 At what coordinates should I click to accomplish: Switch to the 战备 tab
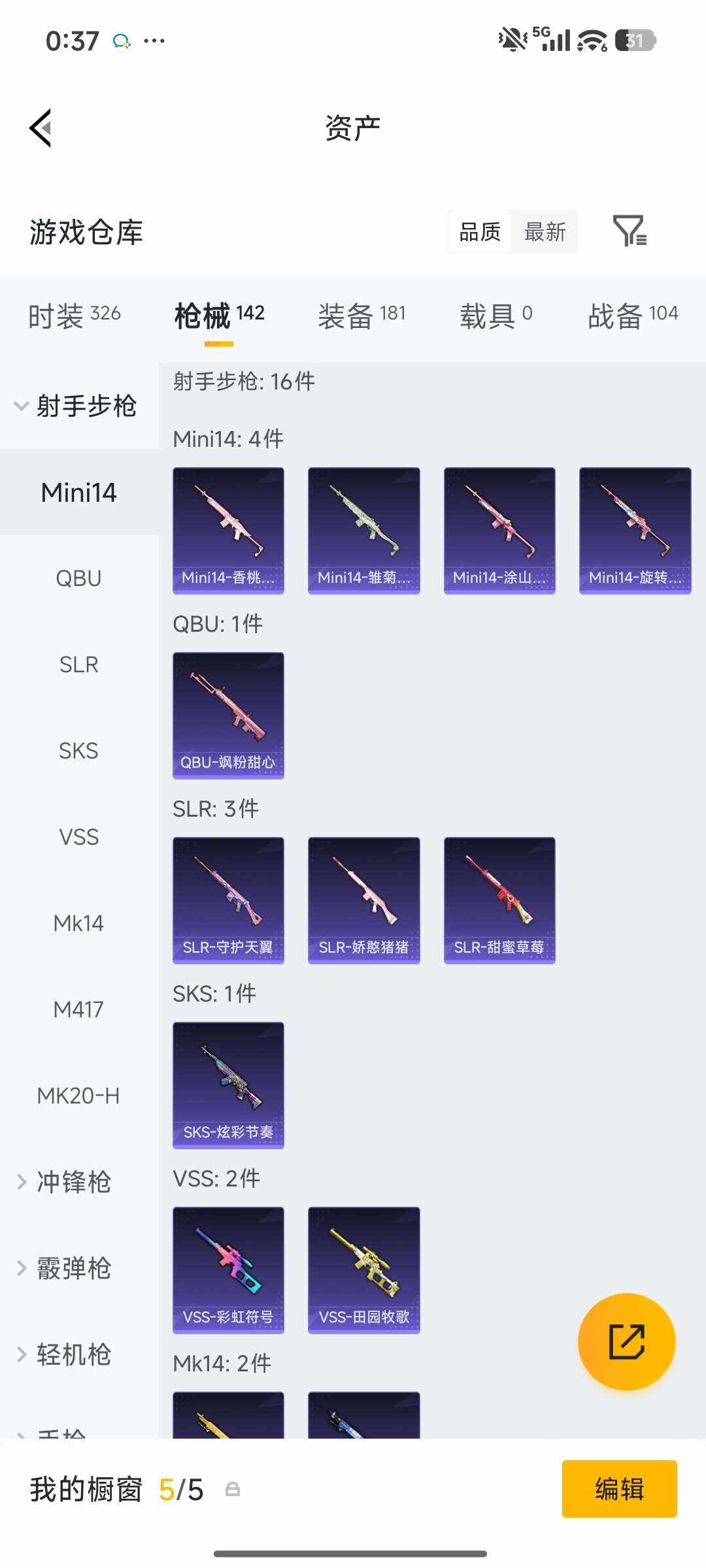(632, 316)
